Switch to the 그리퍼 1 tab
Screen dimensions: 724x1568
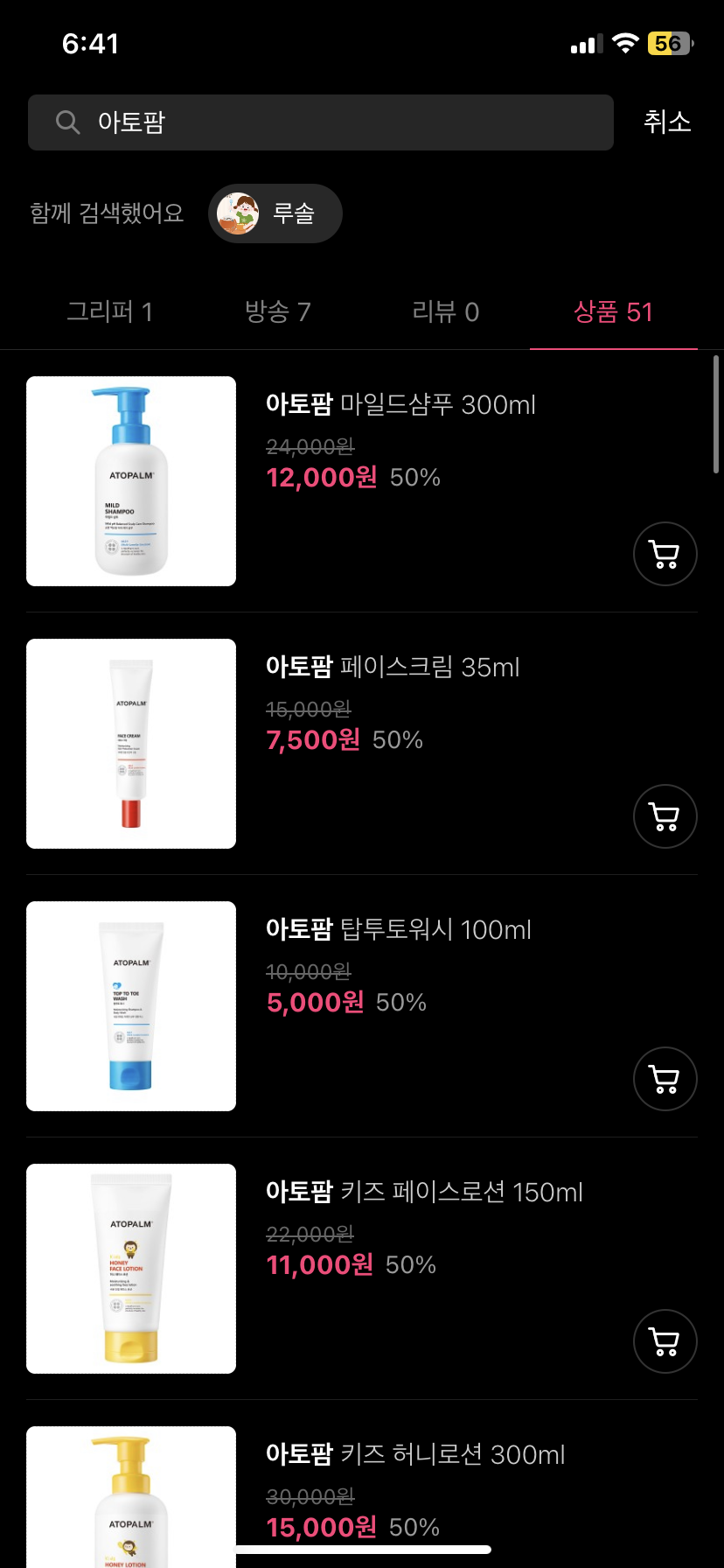[110, 311]
